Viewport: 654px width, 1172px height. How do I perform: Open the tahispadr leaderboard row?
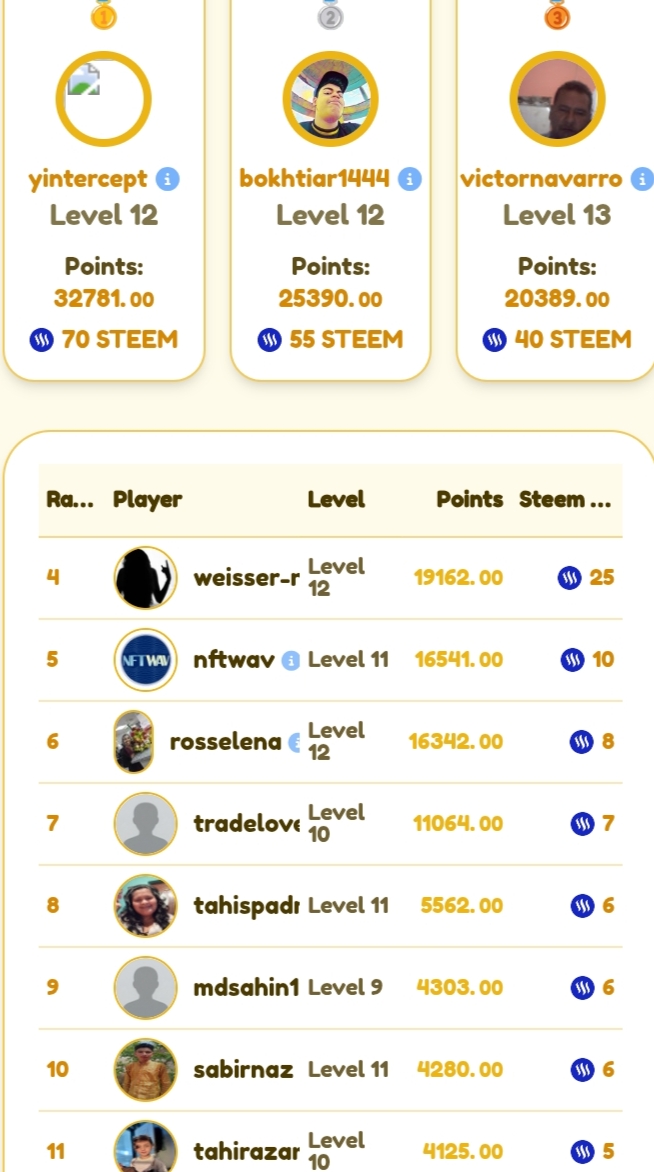coord(330,906)
